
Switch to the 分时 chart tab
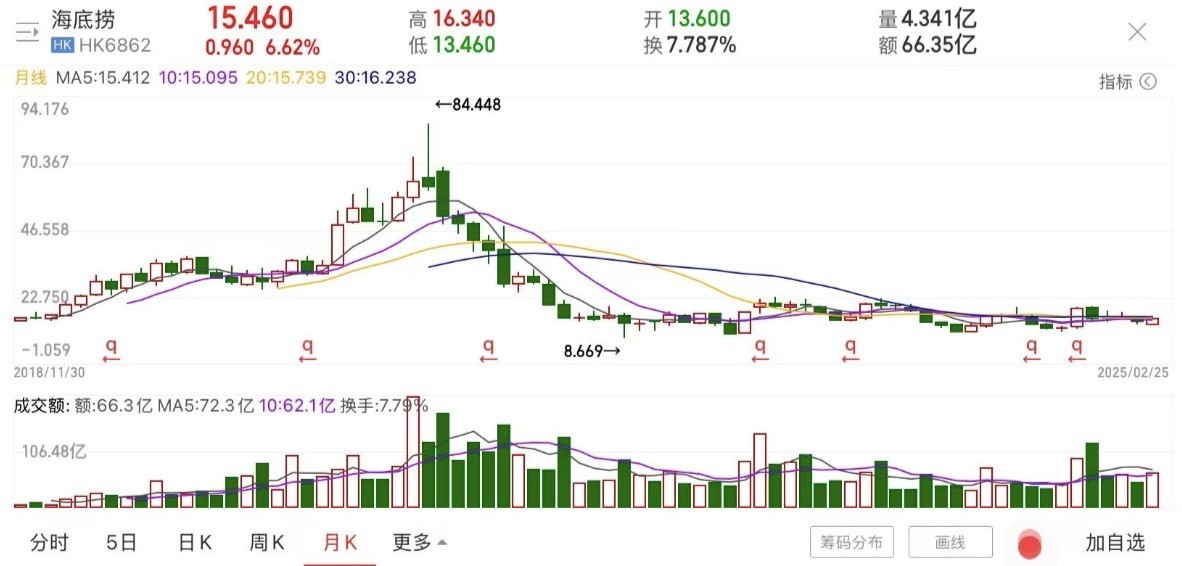(49, 543)
